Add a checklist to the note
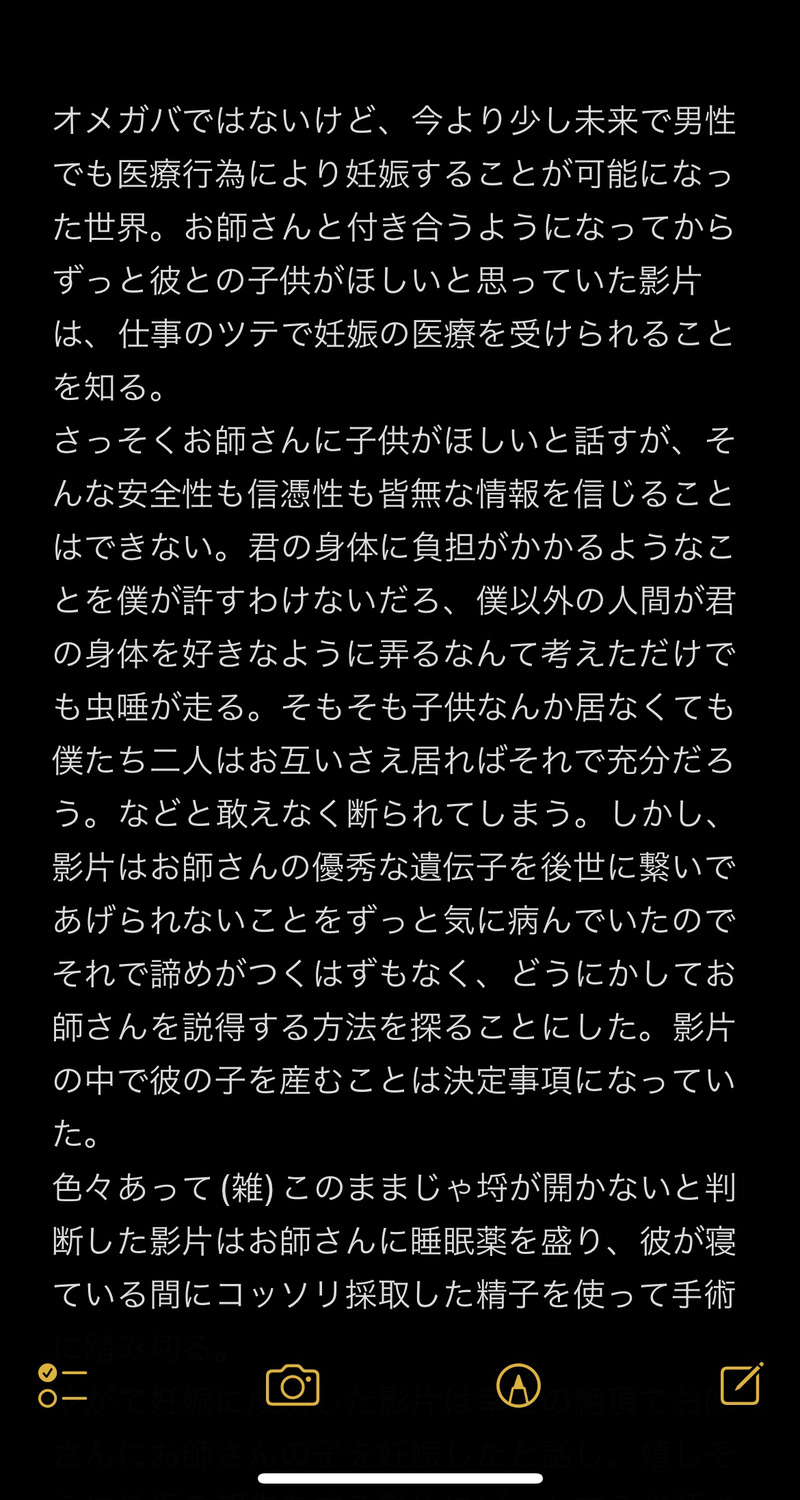 tap(62, 1386)
